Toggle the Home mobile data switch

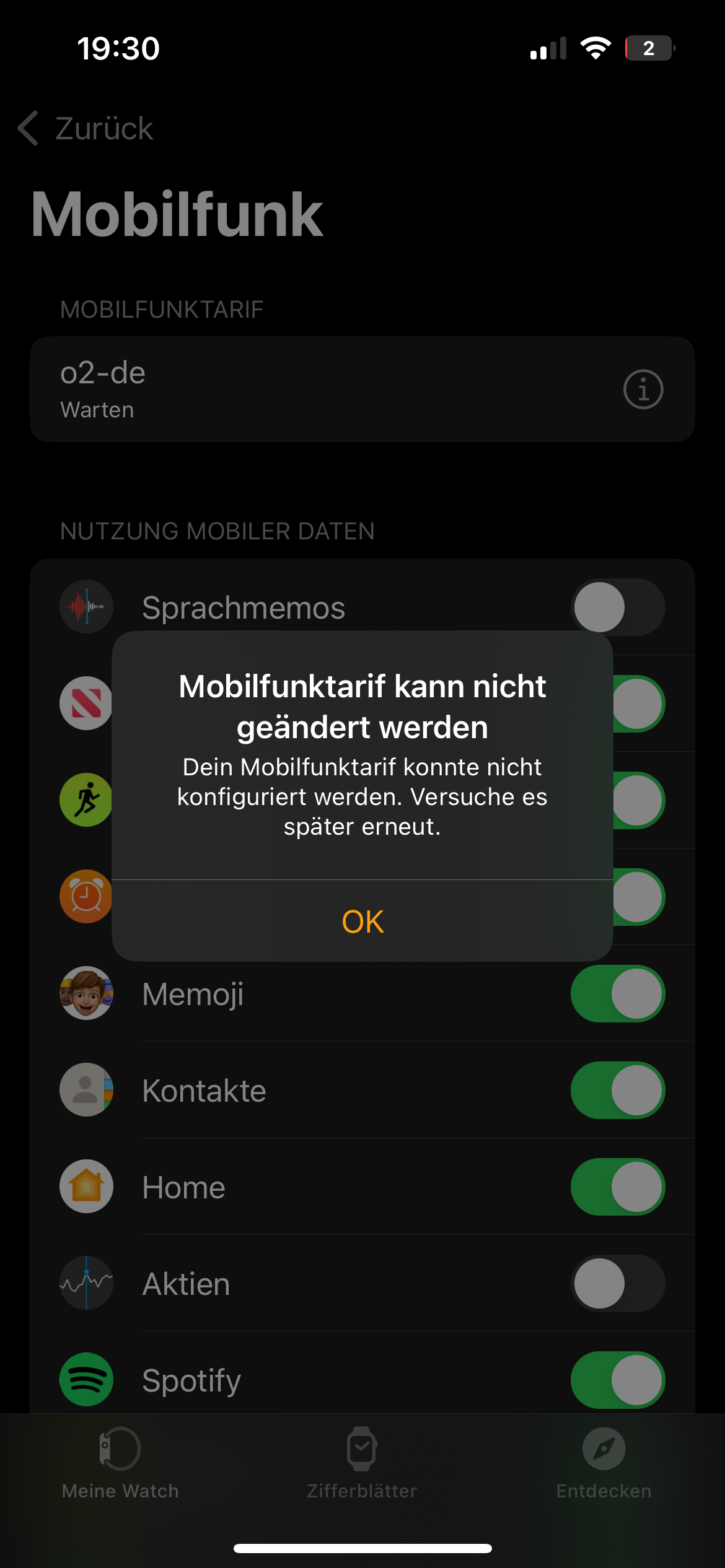click(618, 1187)
